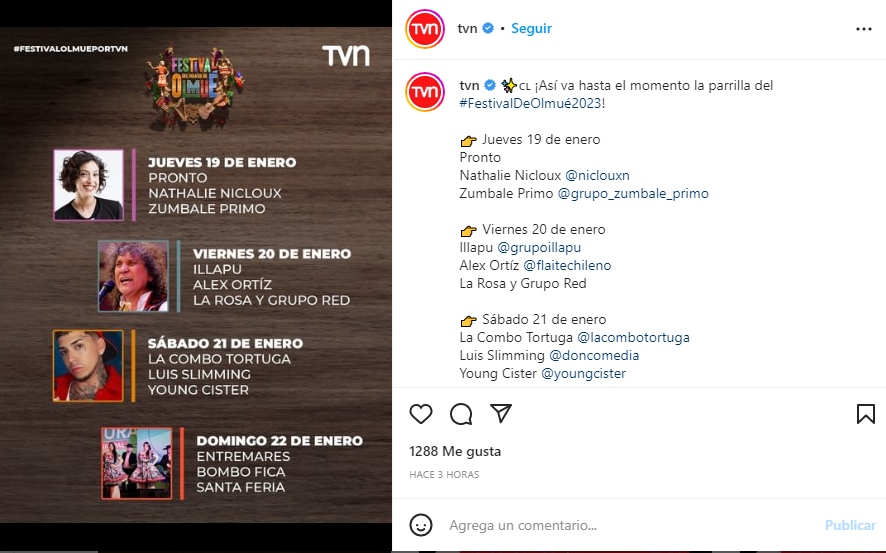Image resolution: width=886 pixels, height=553 pixels.
Task: Open @youngcister mention link
Action: point(583,373)
